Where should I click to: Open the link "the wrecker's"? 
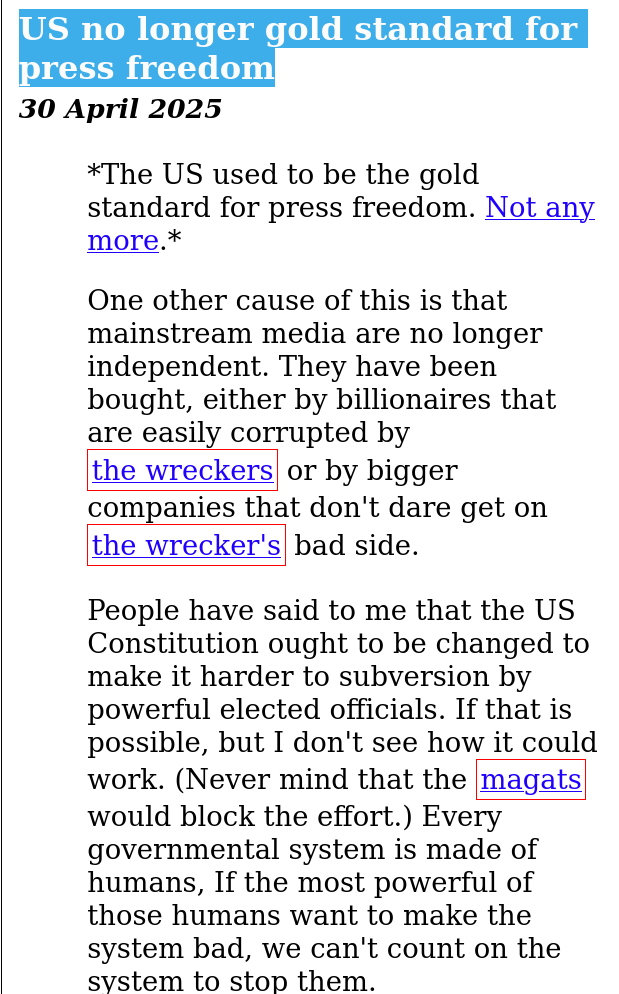point(186,545)
